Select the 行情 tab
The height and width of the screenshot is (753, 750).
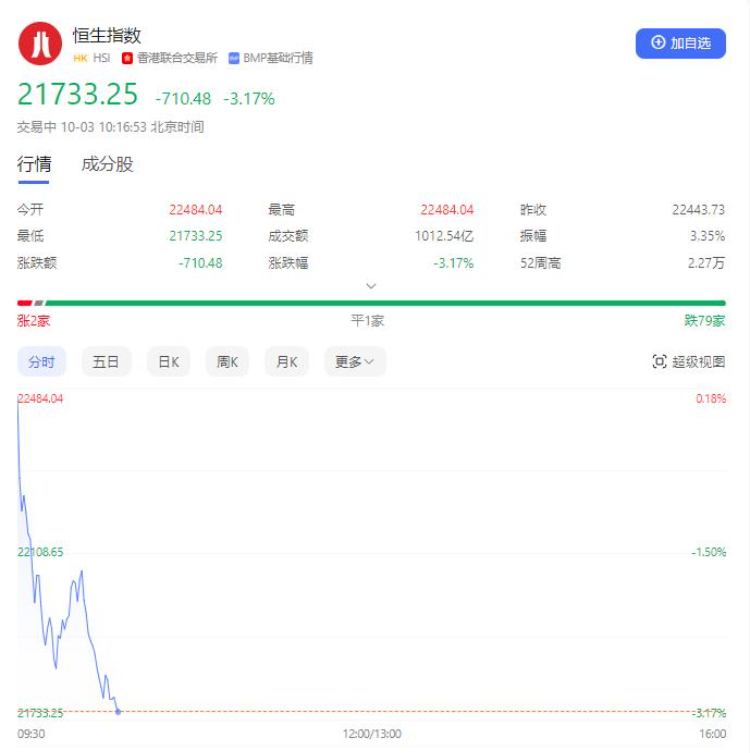coord(34,164)
